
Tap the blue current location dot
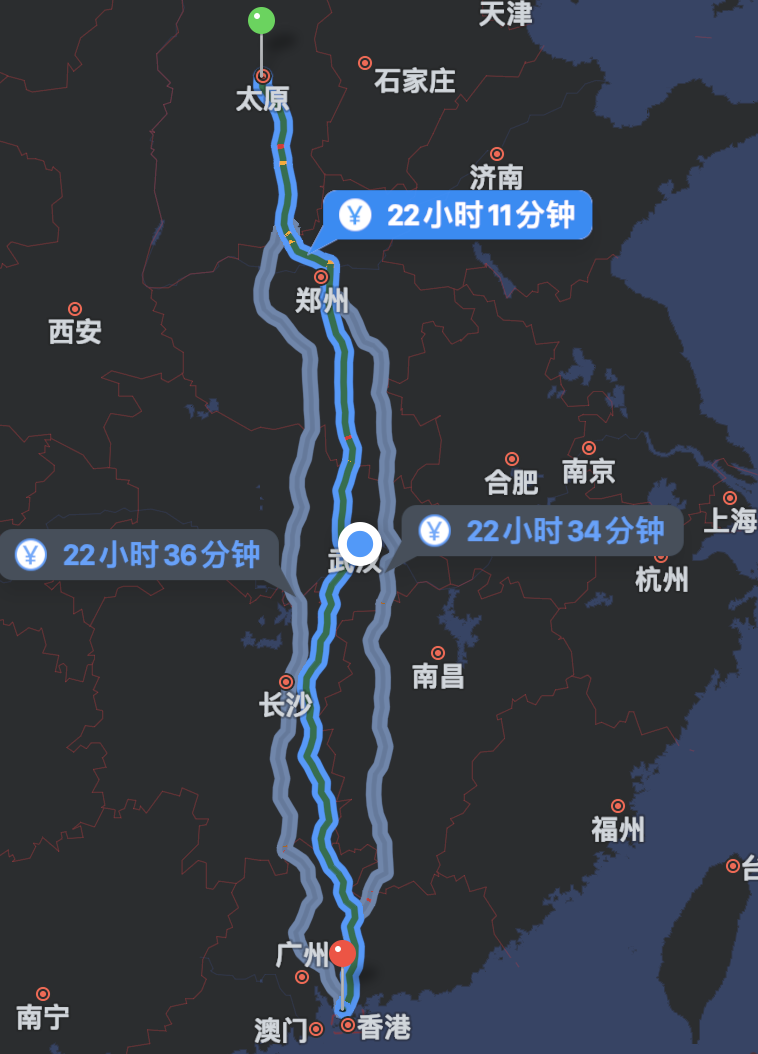click(360, 544)
